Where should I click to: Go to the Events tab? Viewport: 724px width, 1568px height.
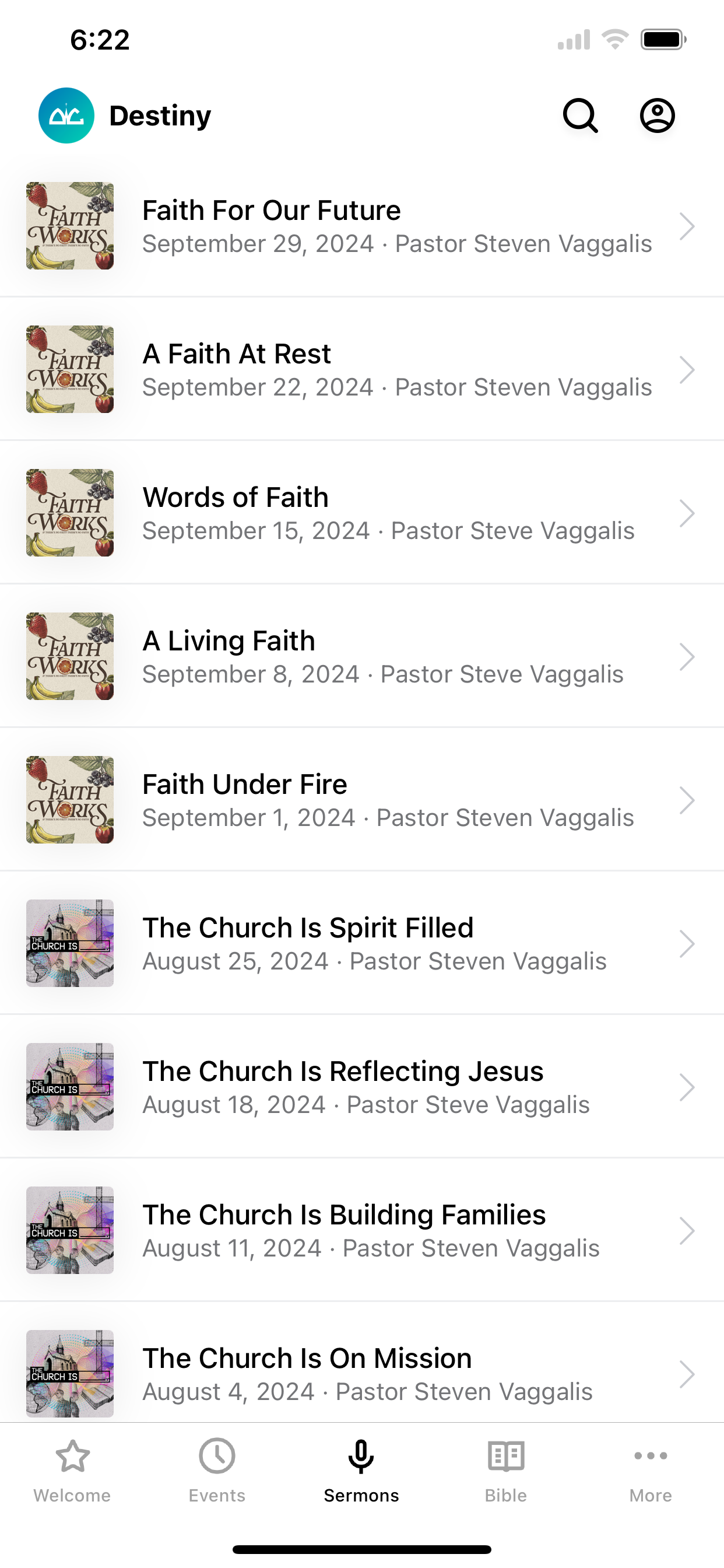click(217, 1471)
